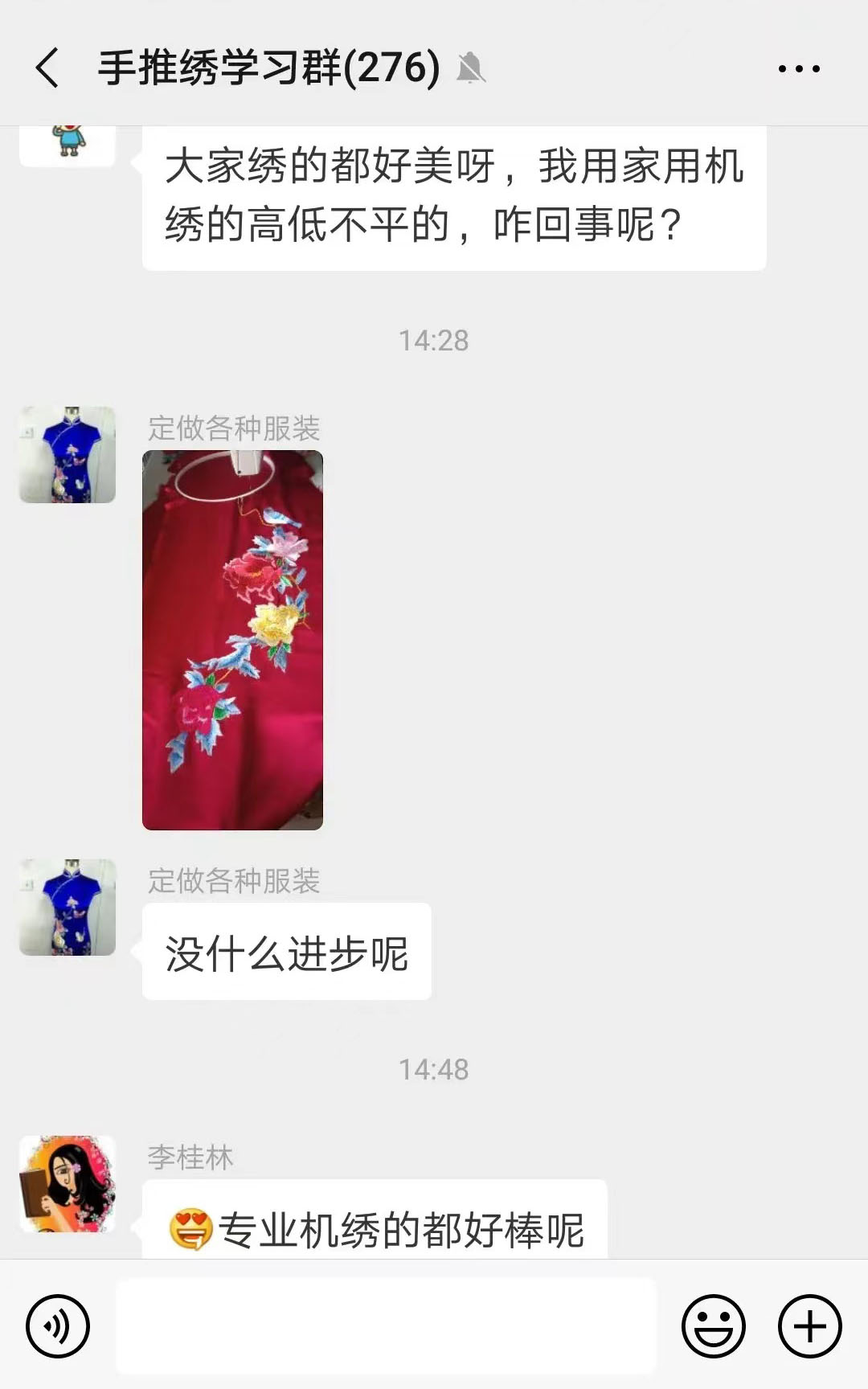868x1389 pixels.
Task: Go back from the group chat
Action: point(47,68)
